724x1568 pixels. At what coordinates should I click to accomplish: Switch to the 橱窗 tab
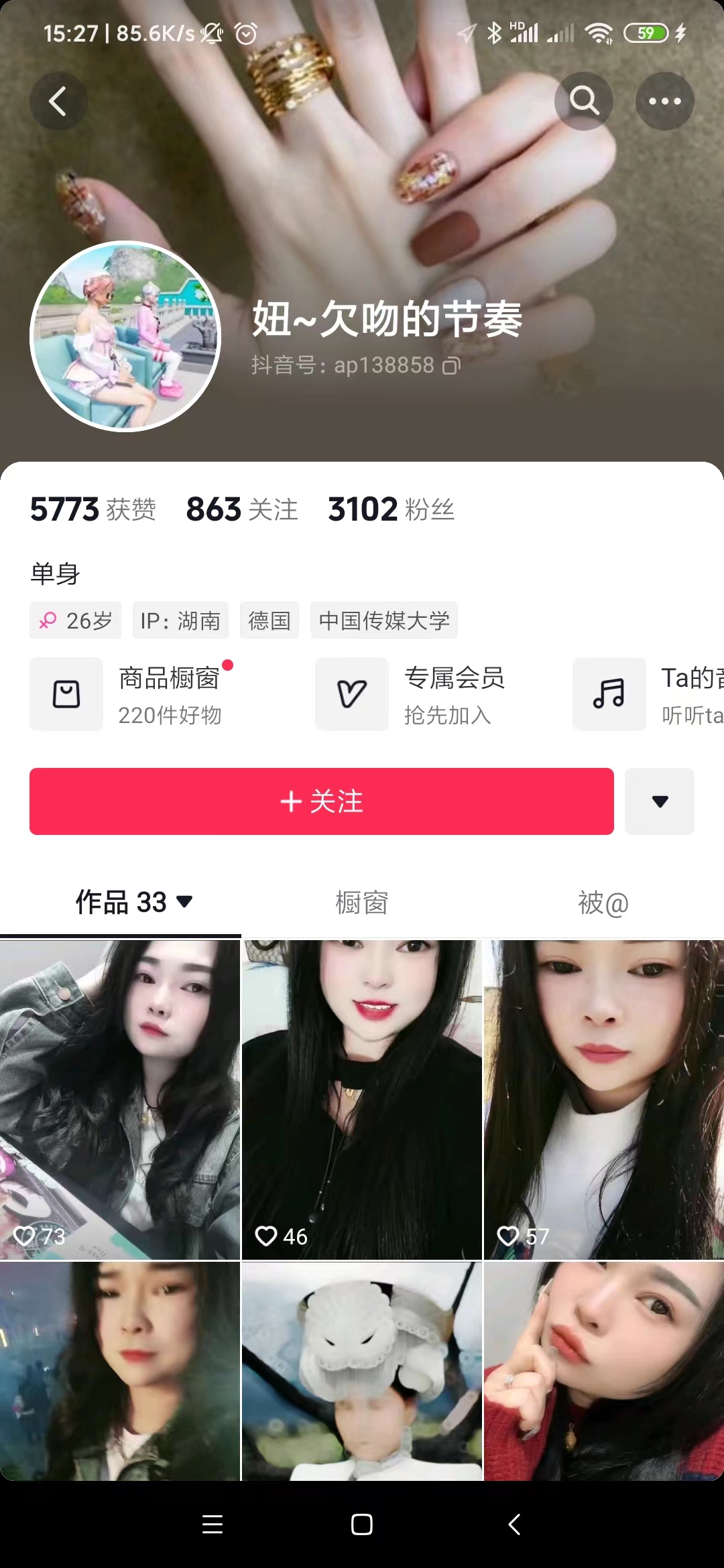point(362,903)
